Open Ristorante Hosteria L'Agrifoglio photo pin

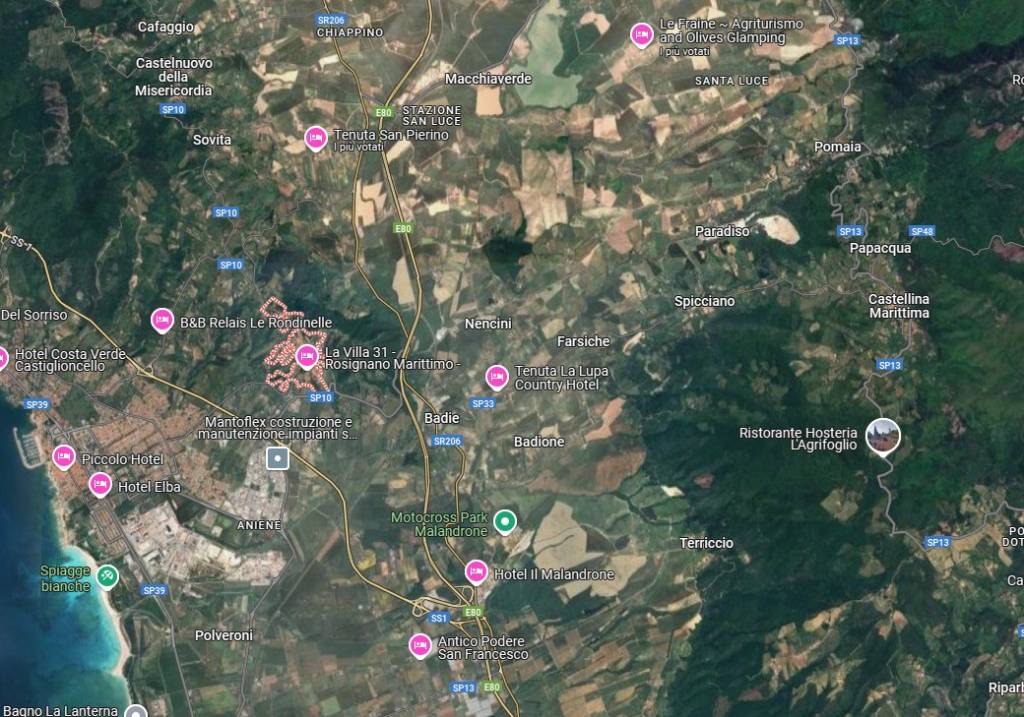(x=882, y=435)
